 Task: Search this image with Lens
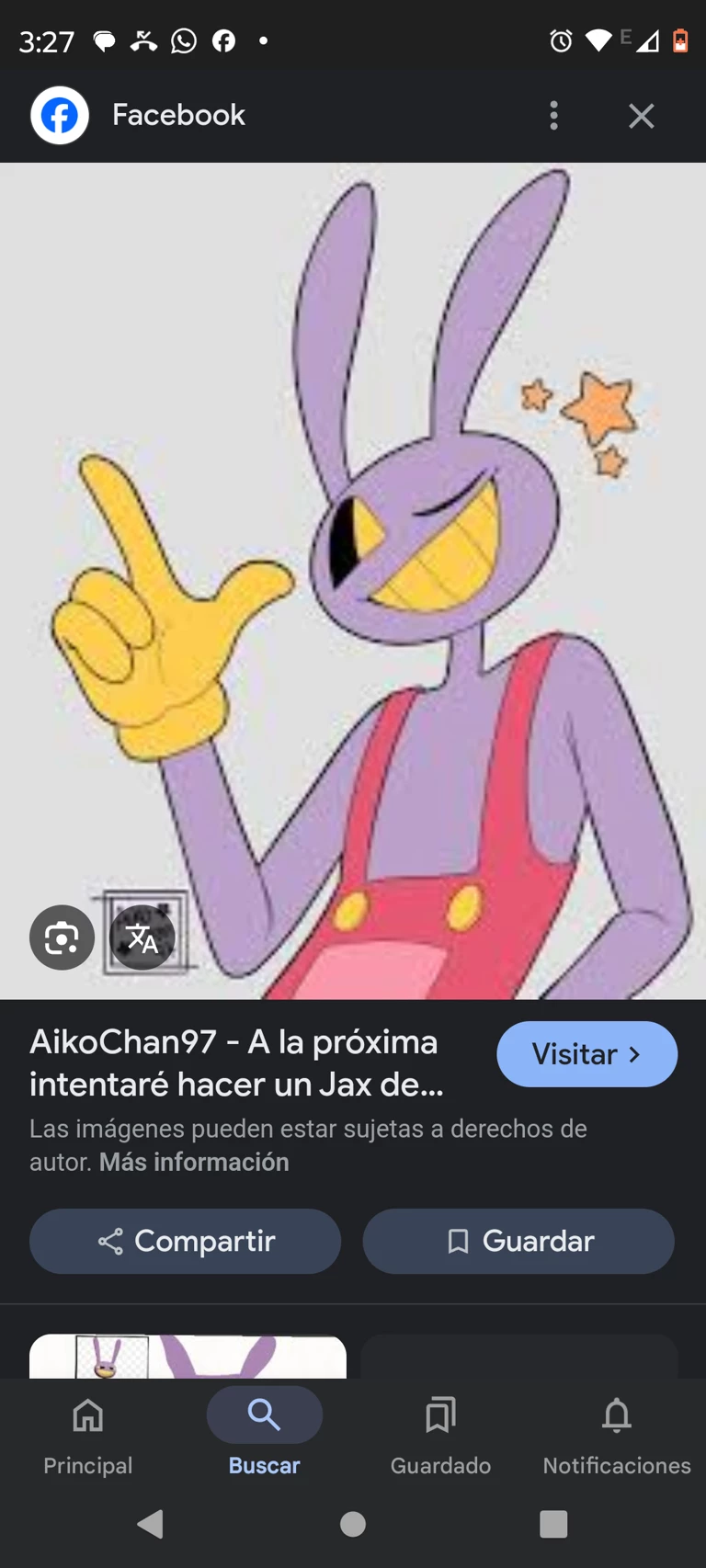(62, 937)
